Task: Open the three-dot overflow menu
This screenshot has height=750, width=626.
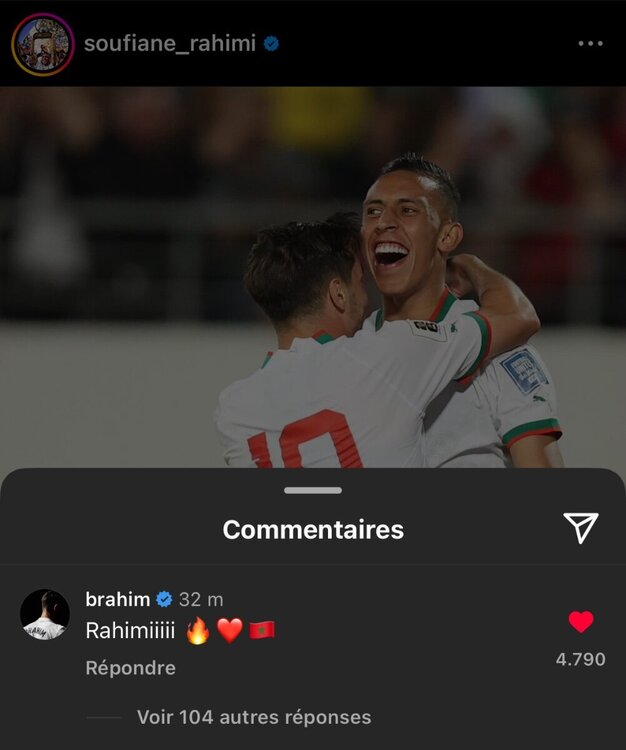Action: coord(590,44)
